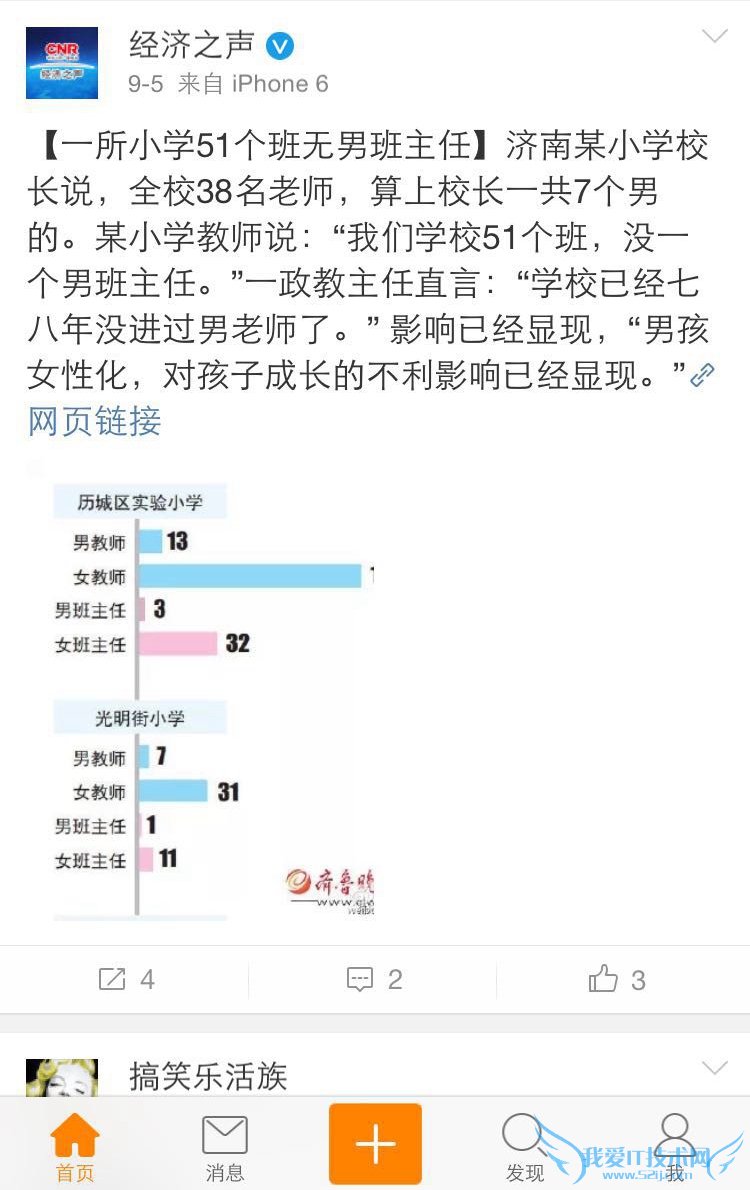View the teacher statistics chart image

coord(215,700)
